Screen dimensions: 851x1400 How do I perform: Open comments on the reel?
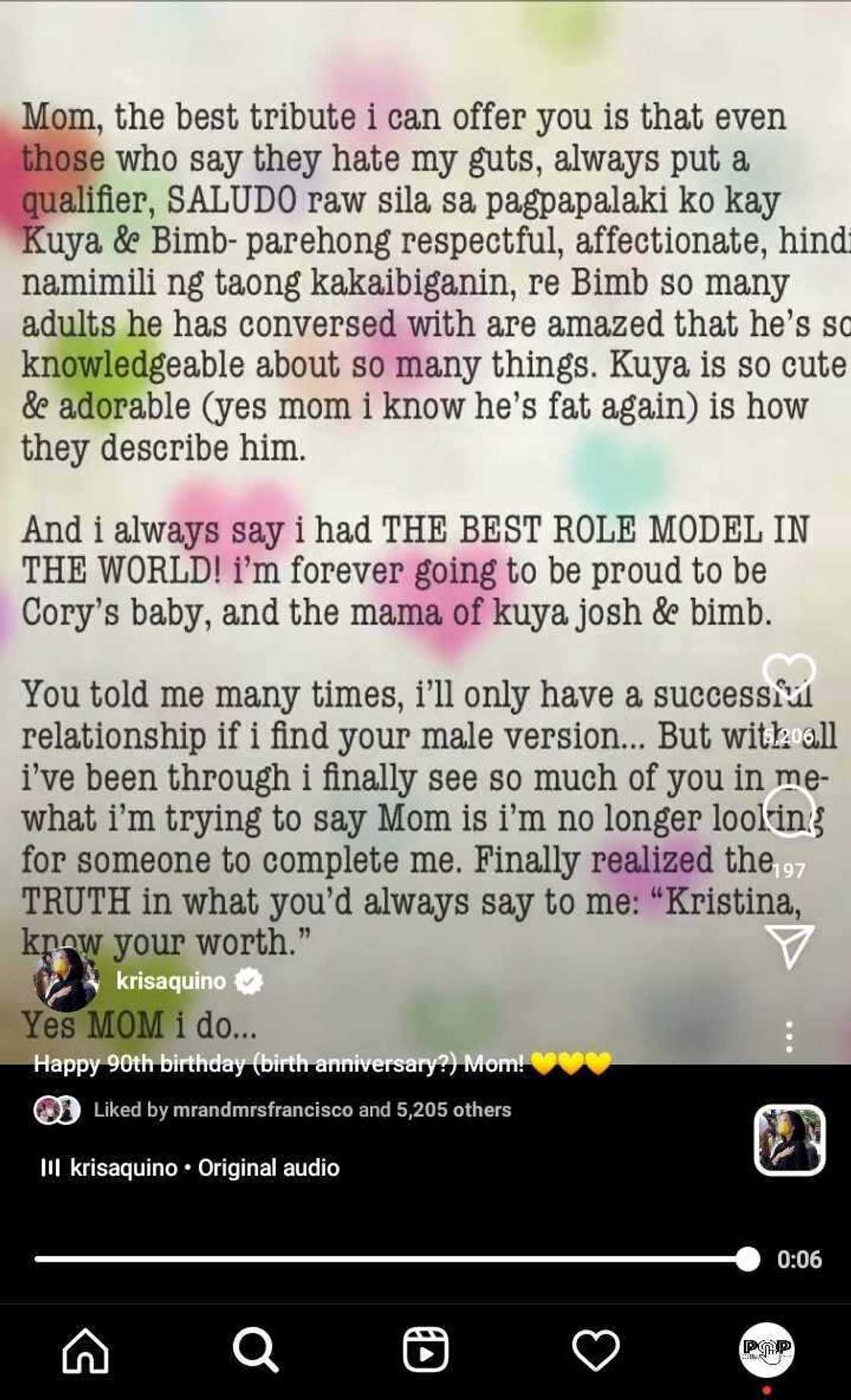tap(789, 812)
